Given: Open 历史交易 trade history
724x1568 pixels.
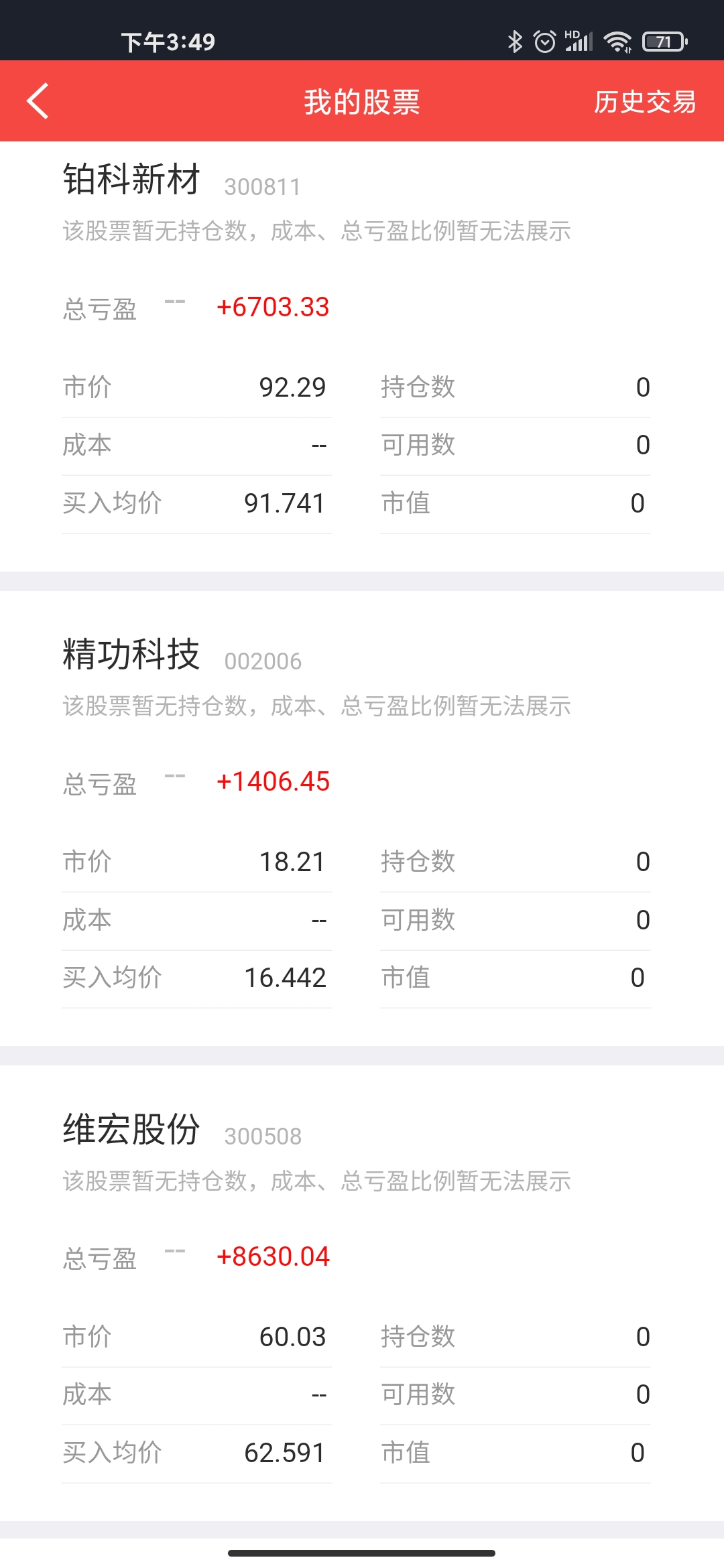Looking at the screenshot, I should tap(644, 102).
